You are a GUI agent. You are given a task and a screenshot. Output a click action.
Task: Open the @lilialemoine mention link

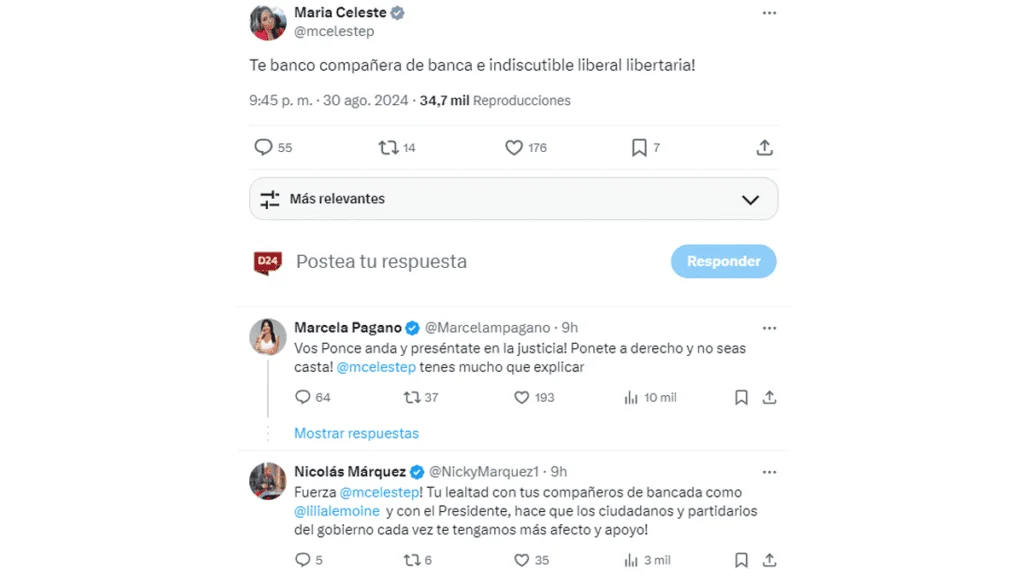pos(337,511)
